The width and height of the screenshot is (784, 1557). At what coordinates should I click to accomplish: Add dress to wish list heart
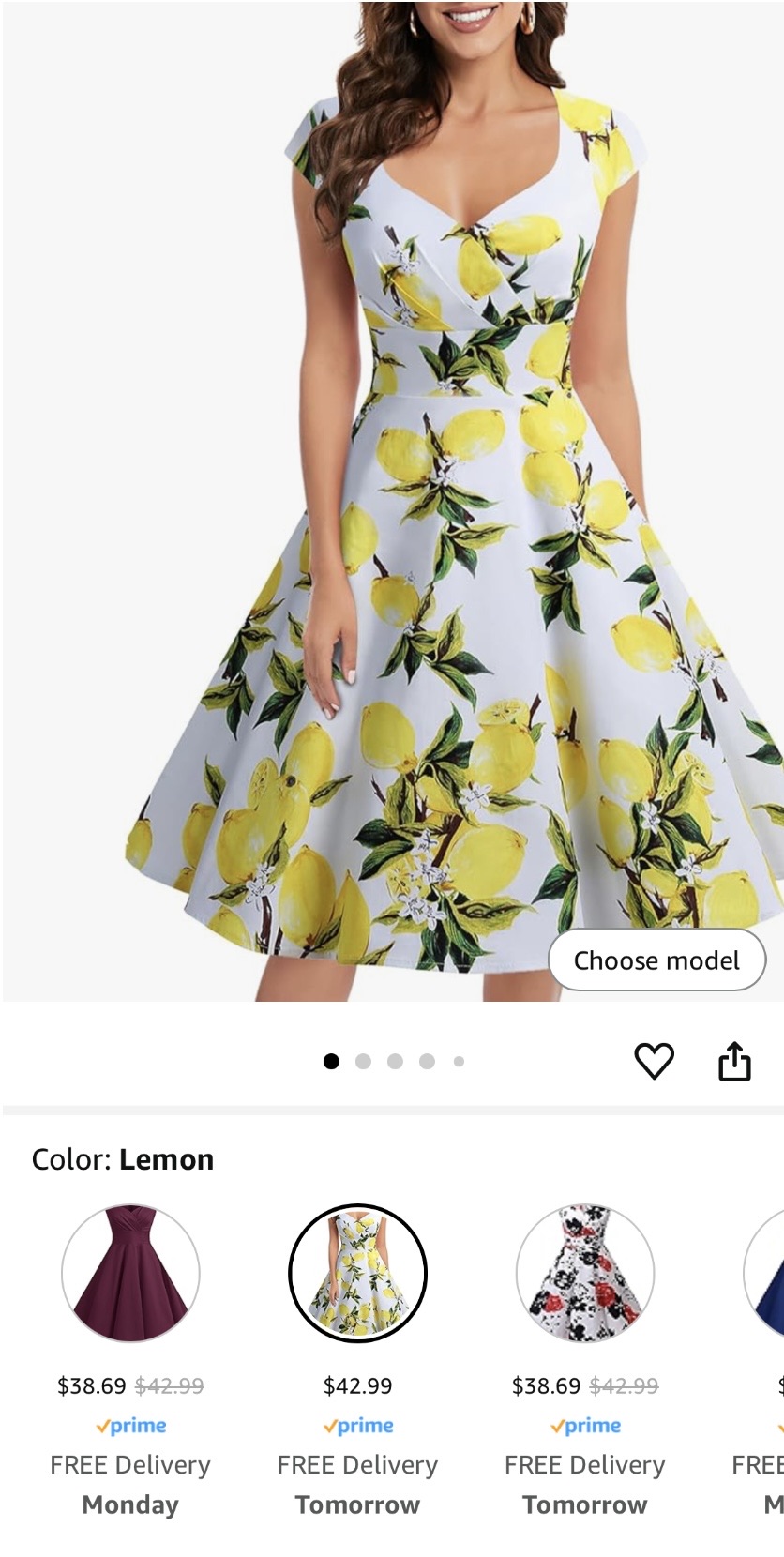point(654,1061)
